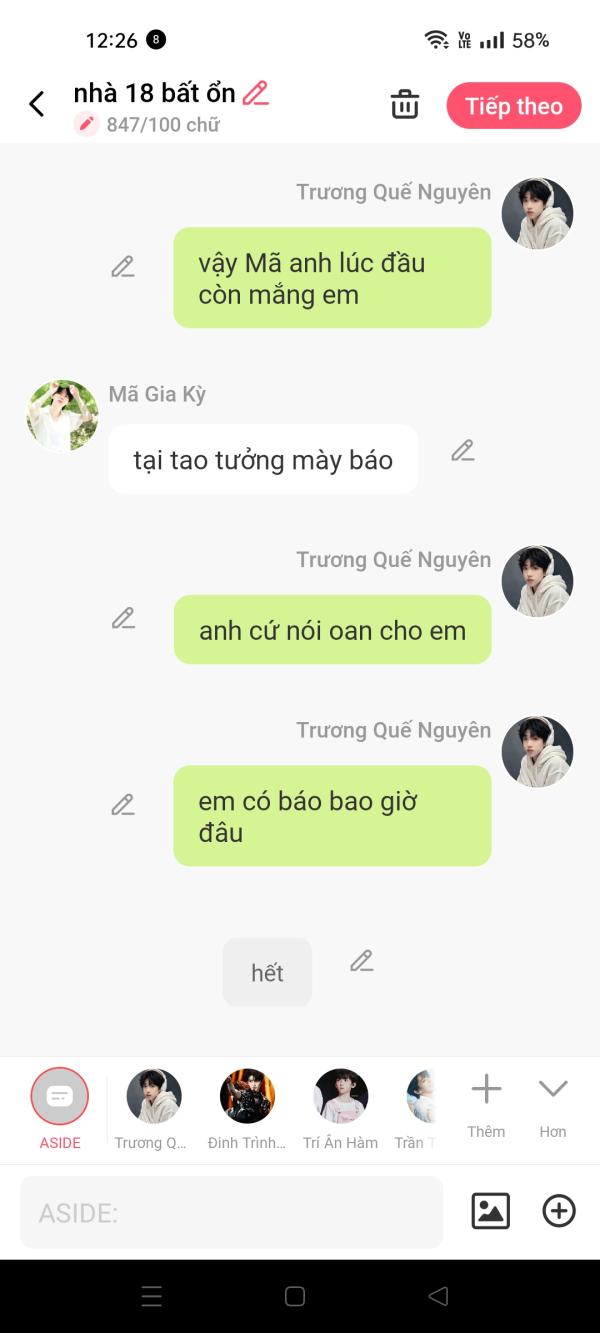Choose character Trương Q... as speaker
The height and width of the screenshot is (1333, 600).
click(x=153, y=1108)
